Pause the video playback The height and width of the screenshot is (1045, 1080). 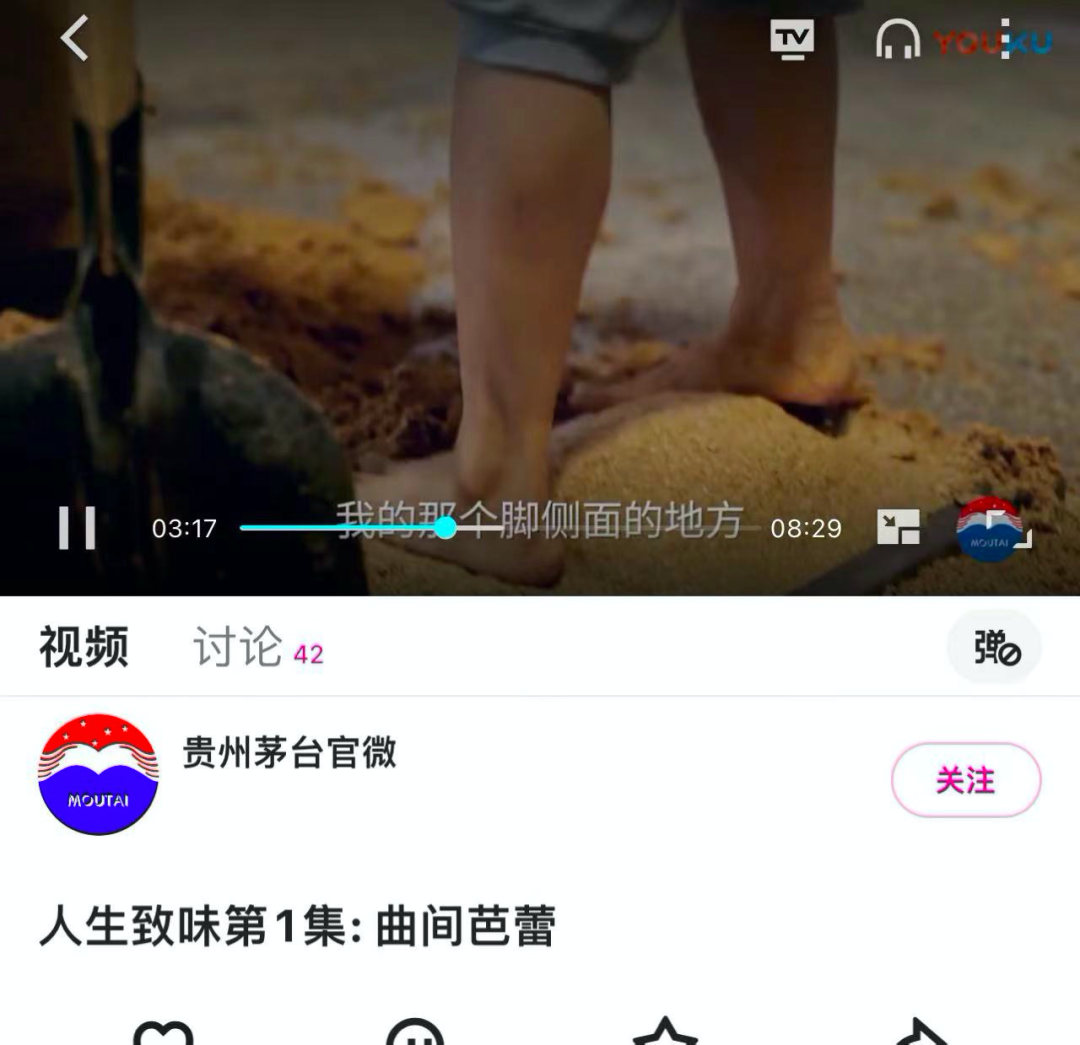77,528
